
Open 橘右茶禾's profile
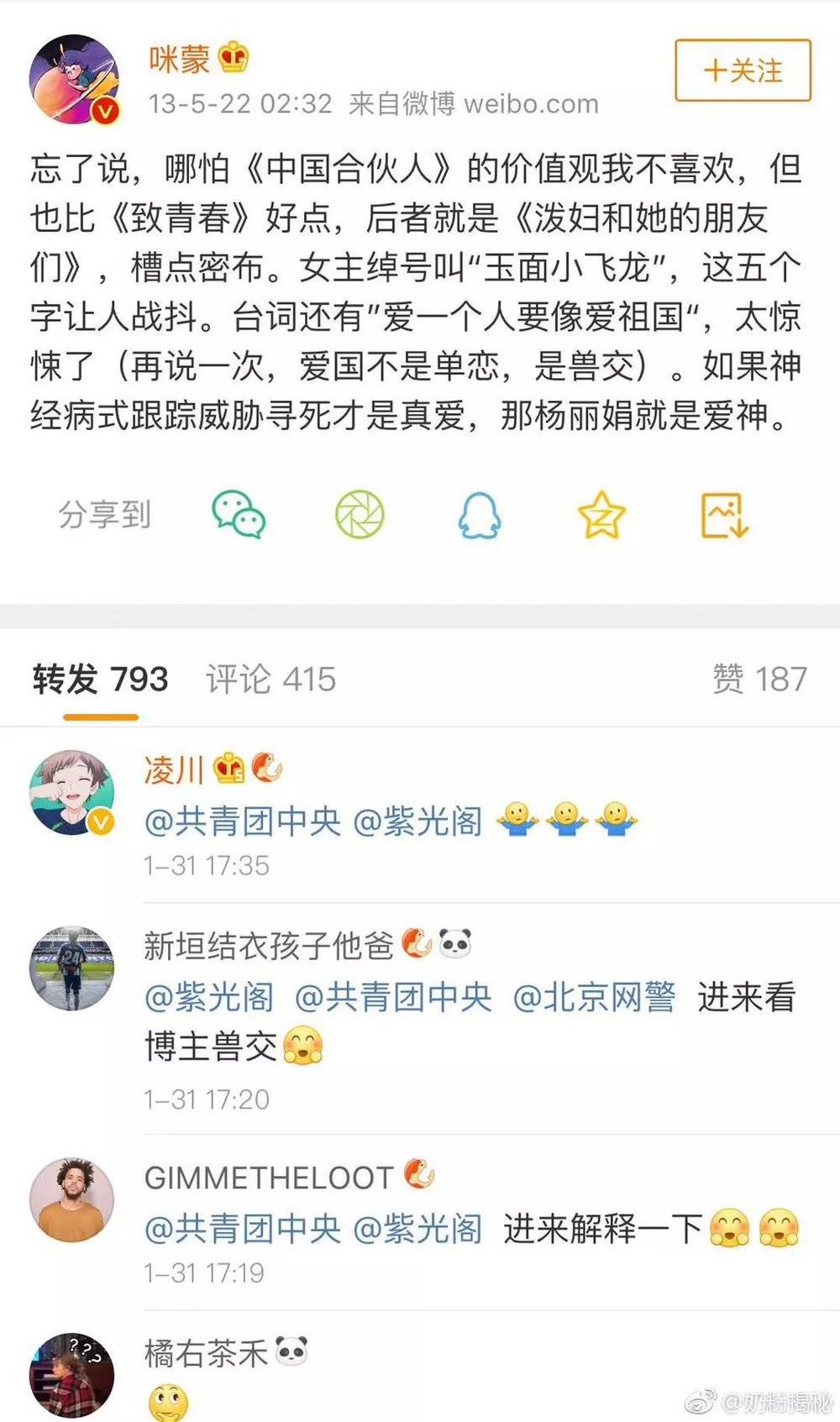pos(205,1352)
